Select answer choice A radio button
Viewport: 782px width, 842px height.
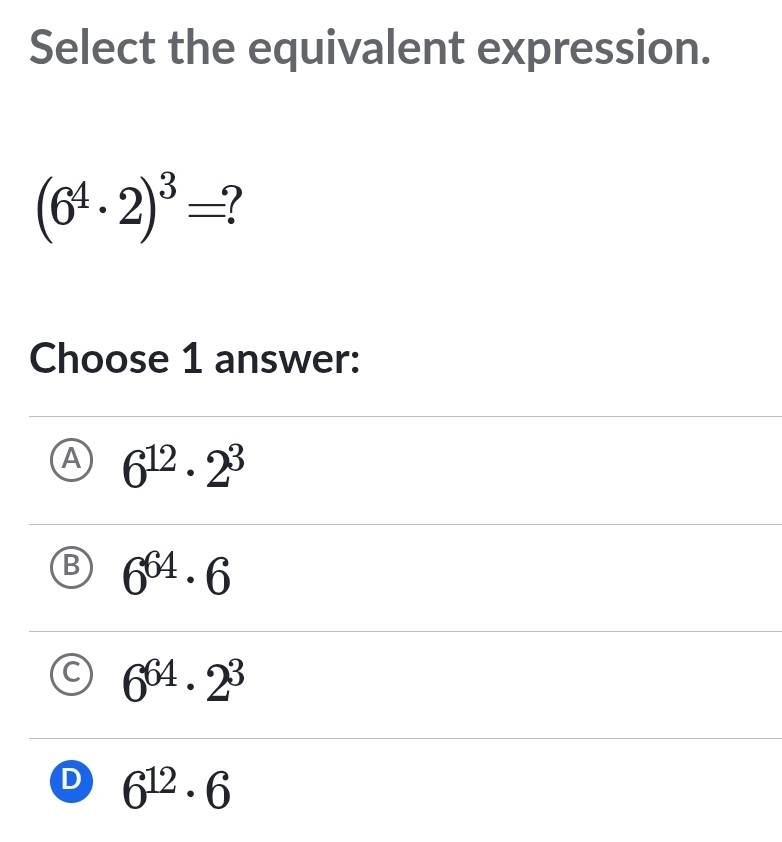(x=72, y=461)
